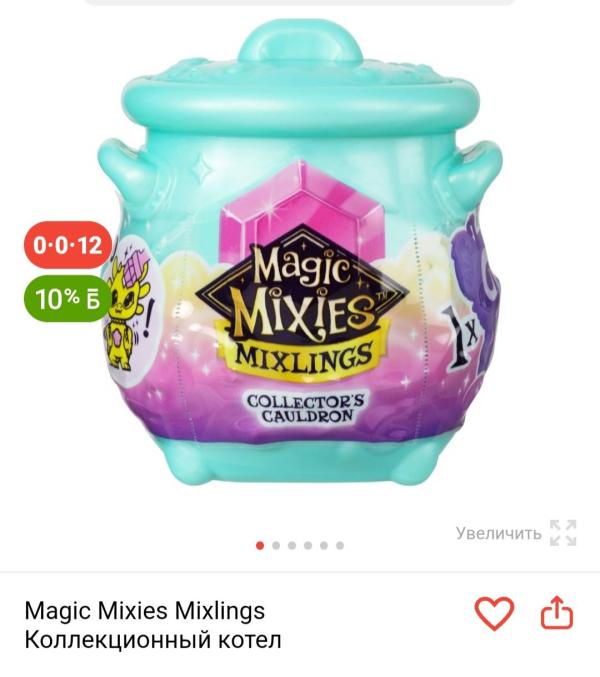Viewport: 600px width, 677px height.
Task: Add the product to favorites with the heart
Action: coord(494,613)
